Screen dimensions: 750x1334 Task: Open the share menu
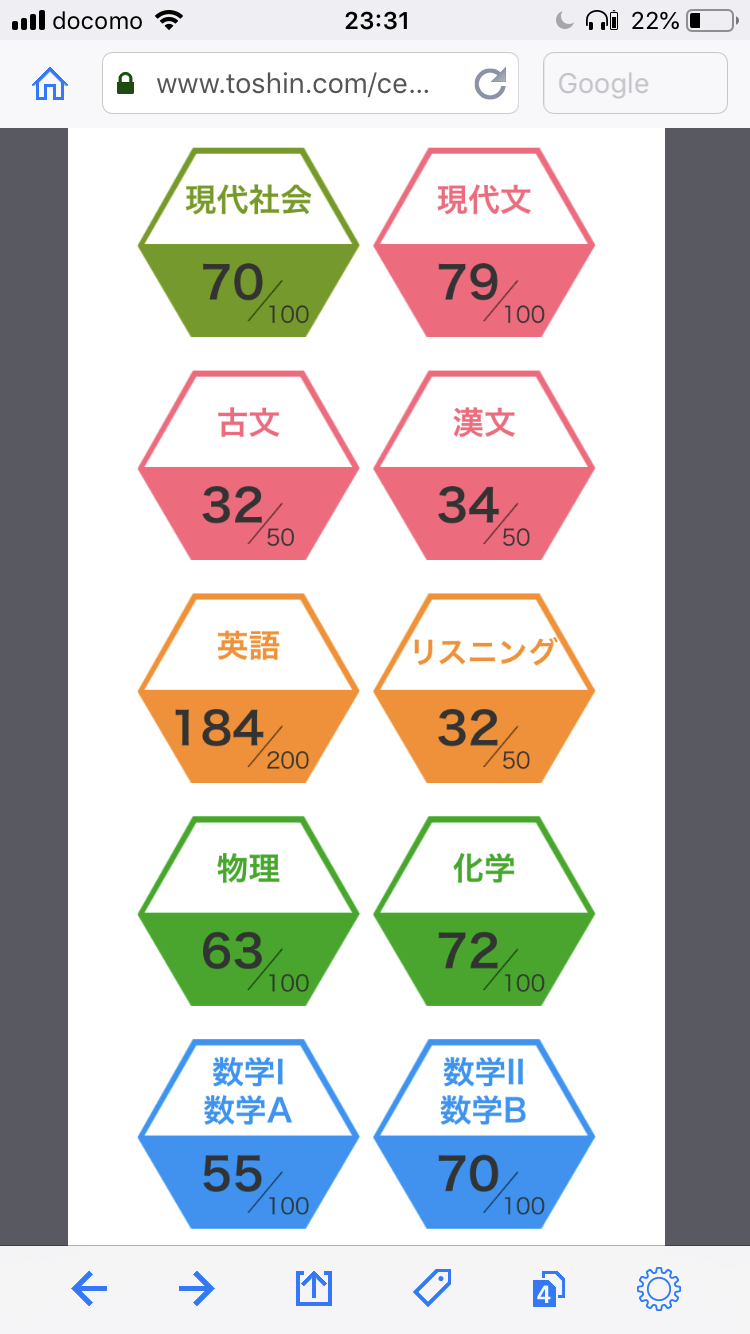pyautogui.click(x=314, y=1289)
